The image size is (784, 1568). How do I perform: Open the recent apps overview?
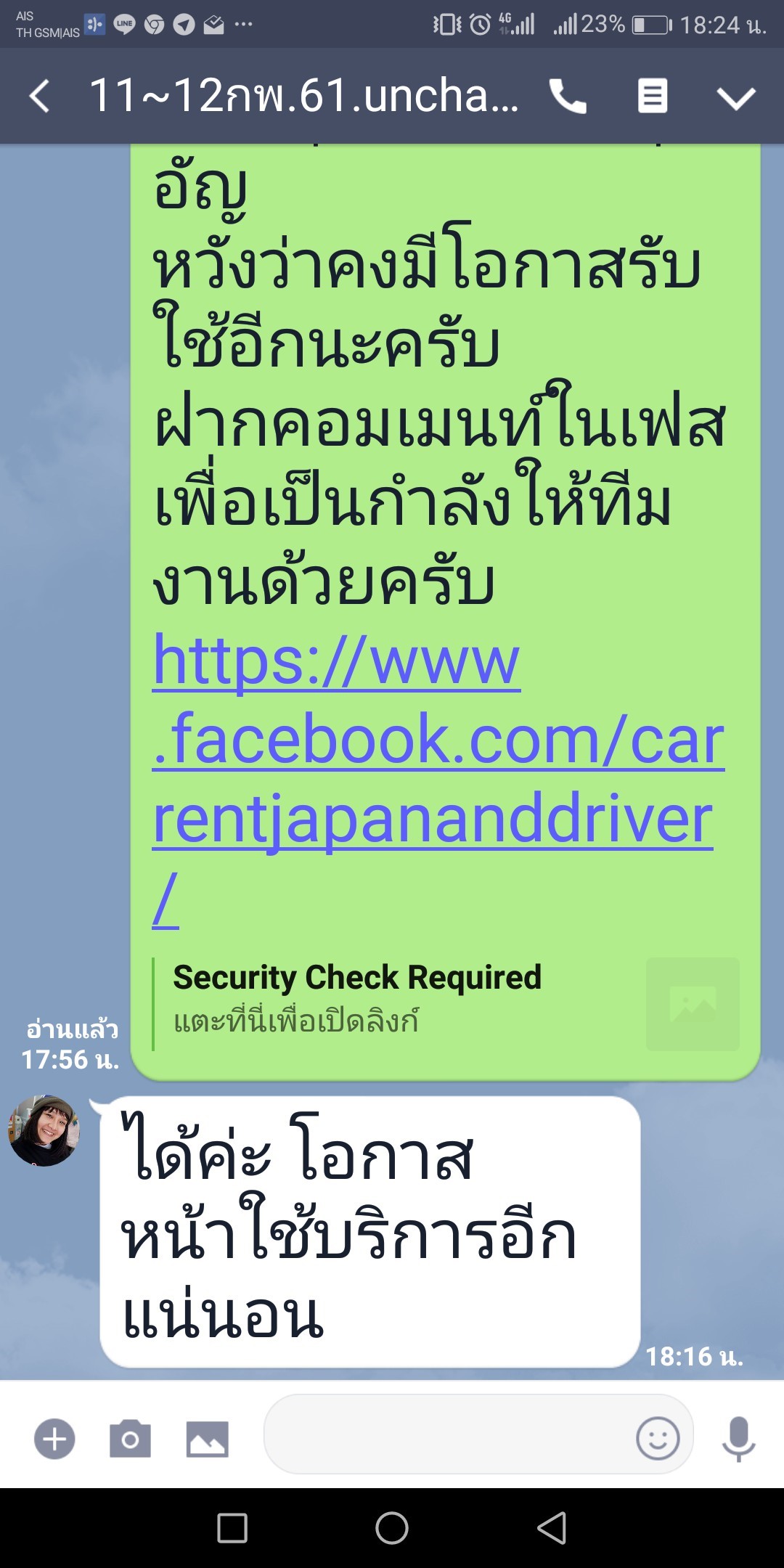click(x=232, y=1528)
